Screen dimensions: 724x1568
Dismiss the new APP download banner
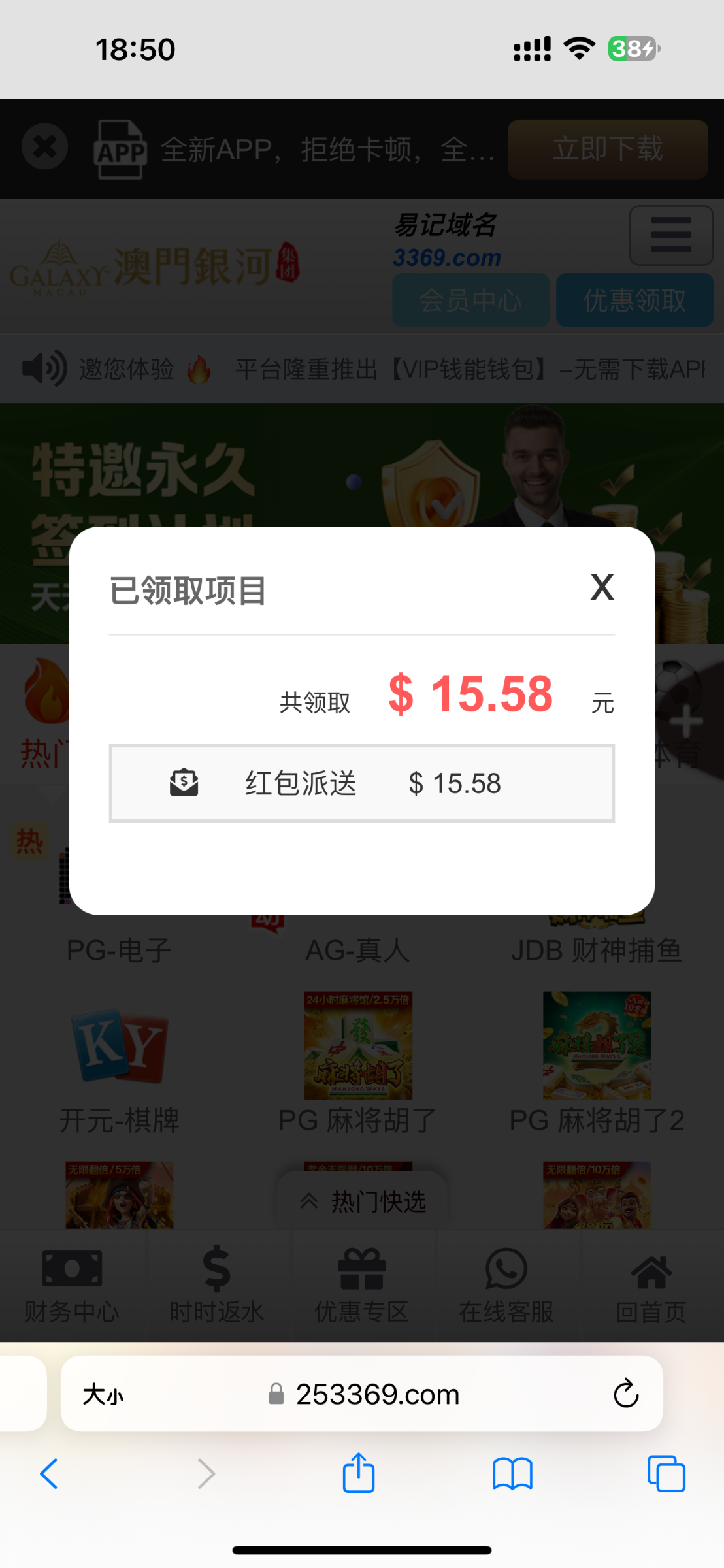pyautogui.click(x=44, y=147)
